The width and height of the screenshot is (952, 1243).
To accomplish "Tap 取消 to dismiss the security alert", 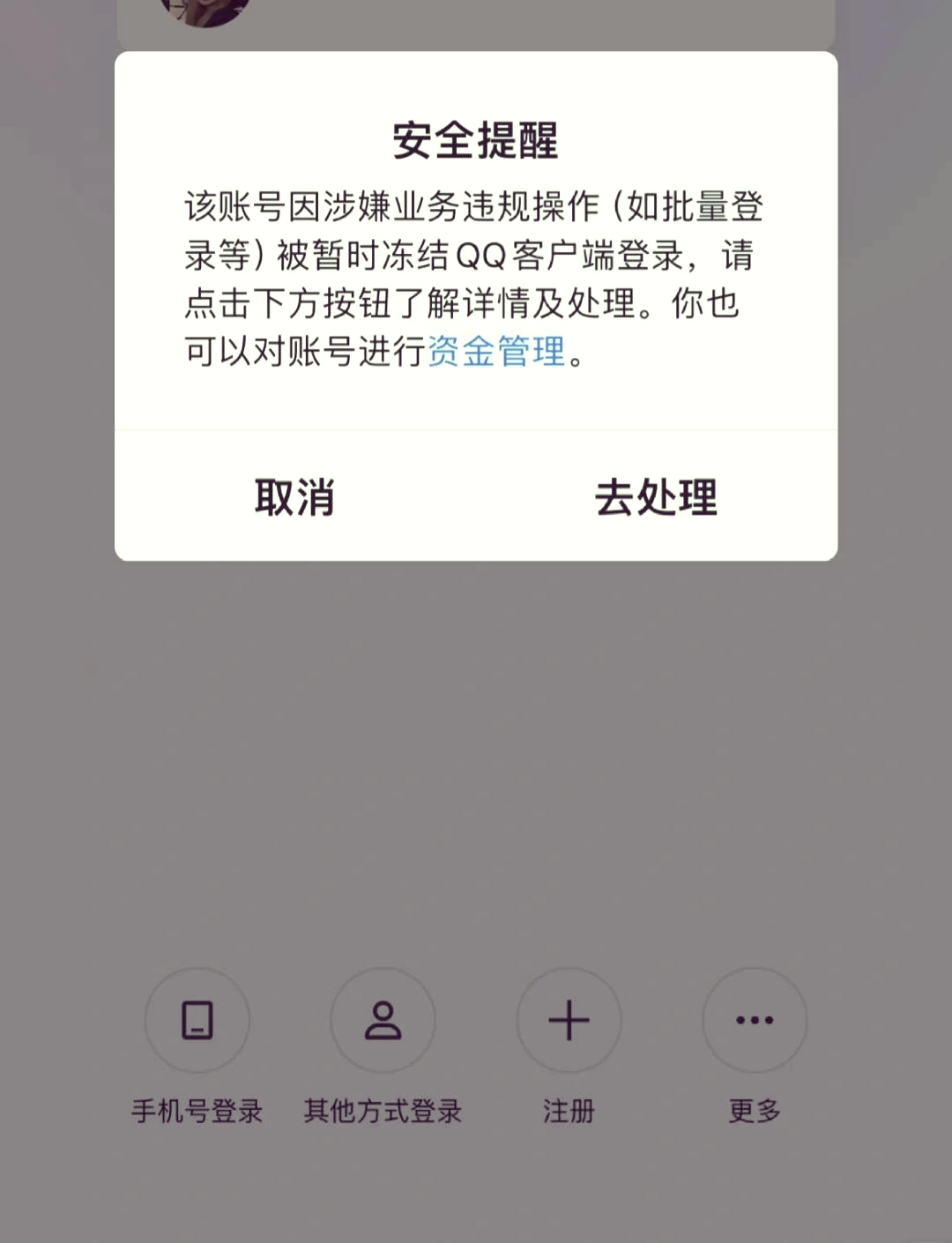I will [x=294, y=497].
